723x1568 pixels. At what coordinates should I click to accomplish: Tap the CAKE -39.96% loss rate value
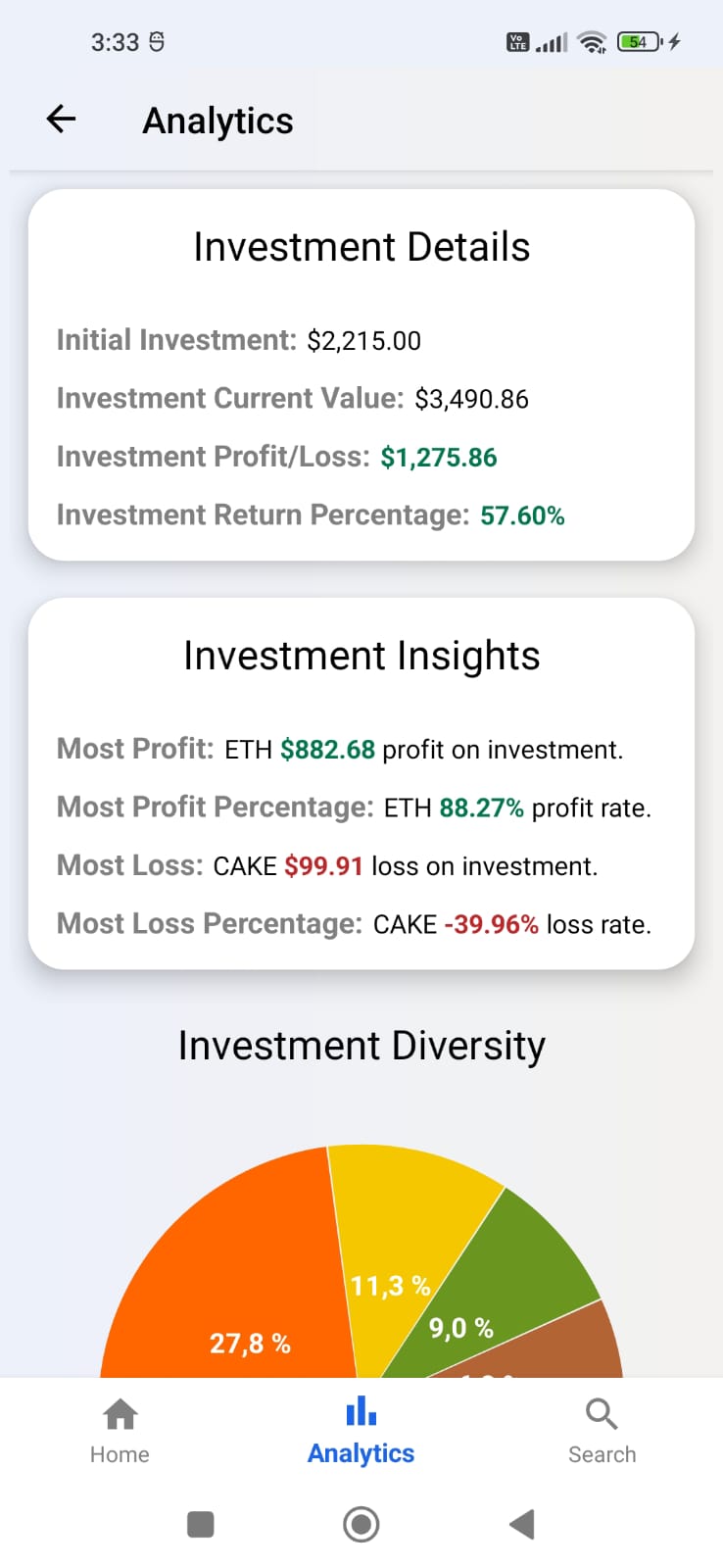click(x=493, y=923)
